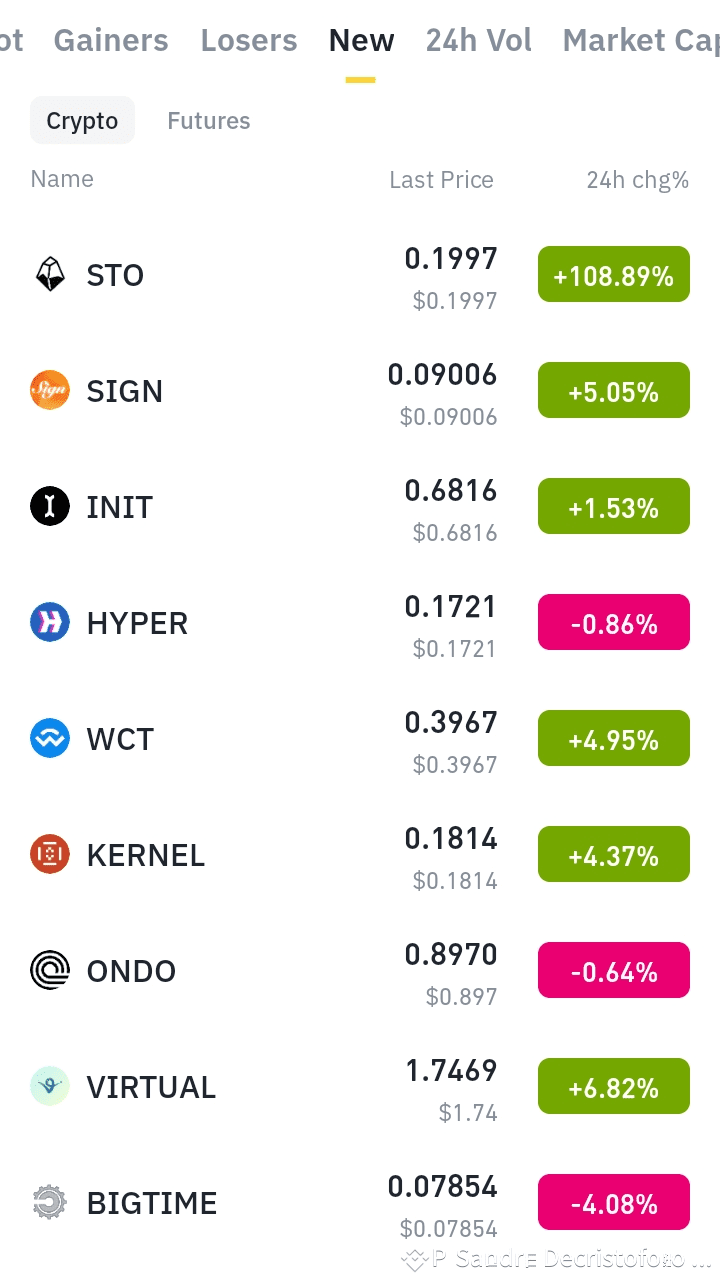The image size is (720, 1281).
Task: Sort by the Last Price column header
Action: coord(441,179)
